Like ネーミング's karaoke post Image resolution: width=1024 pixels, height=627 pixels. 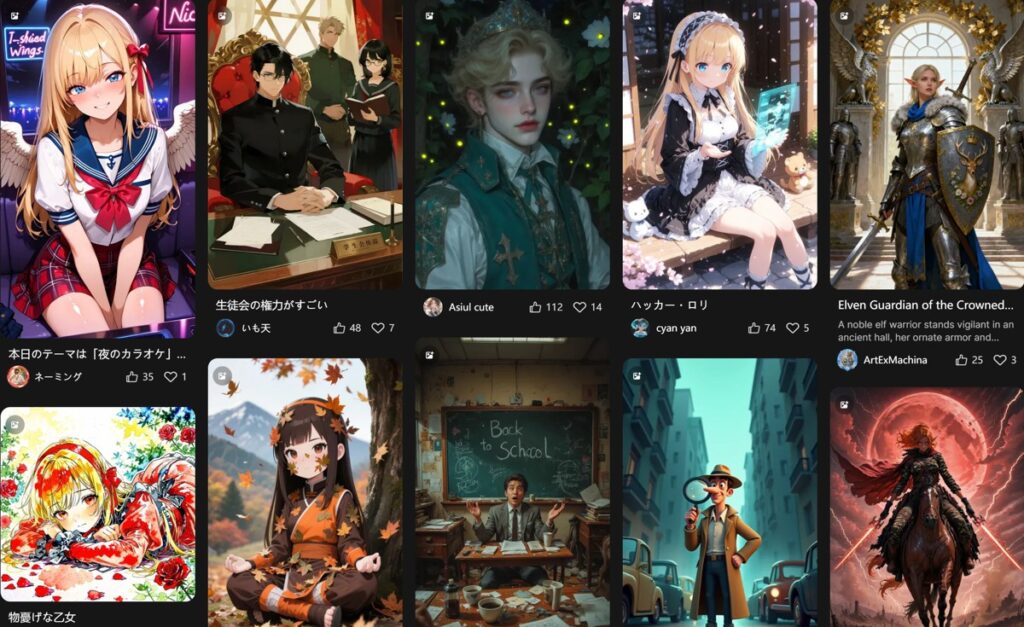click(133, 377)
